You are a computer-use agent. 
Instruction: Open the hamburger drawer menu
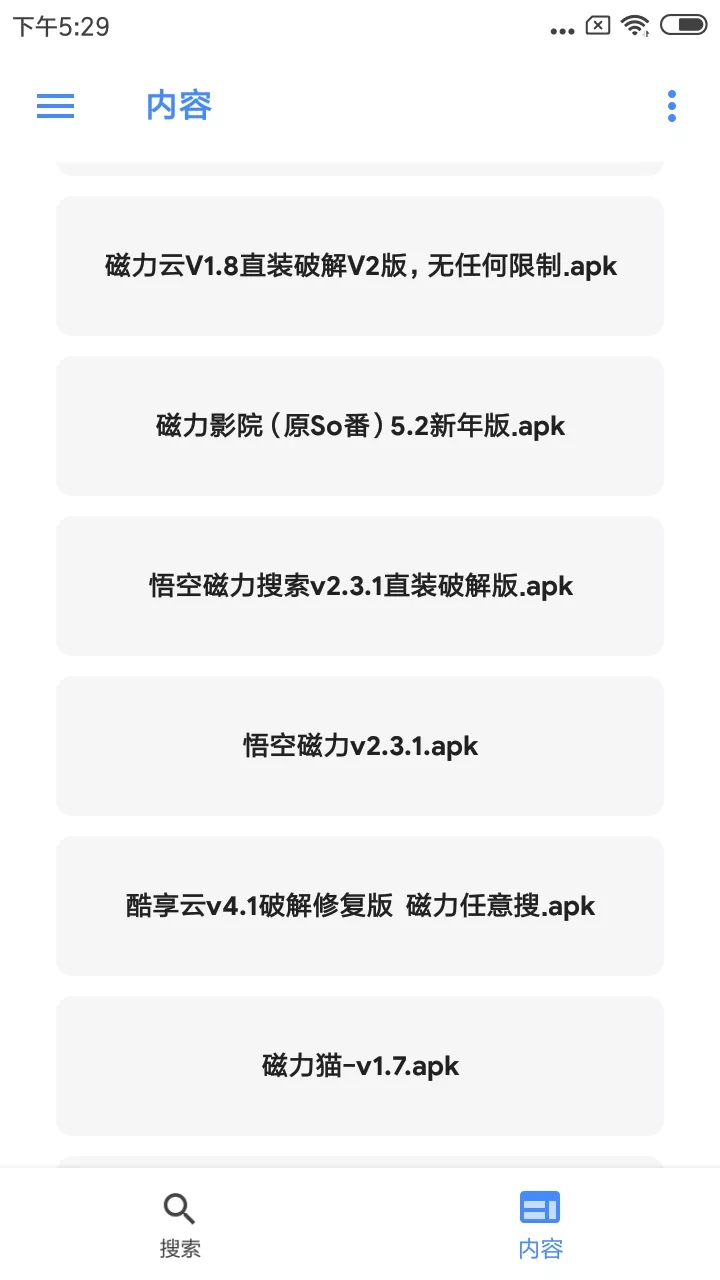(55, 106)
